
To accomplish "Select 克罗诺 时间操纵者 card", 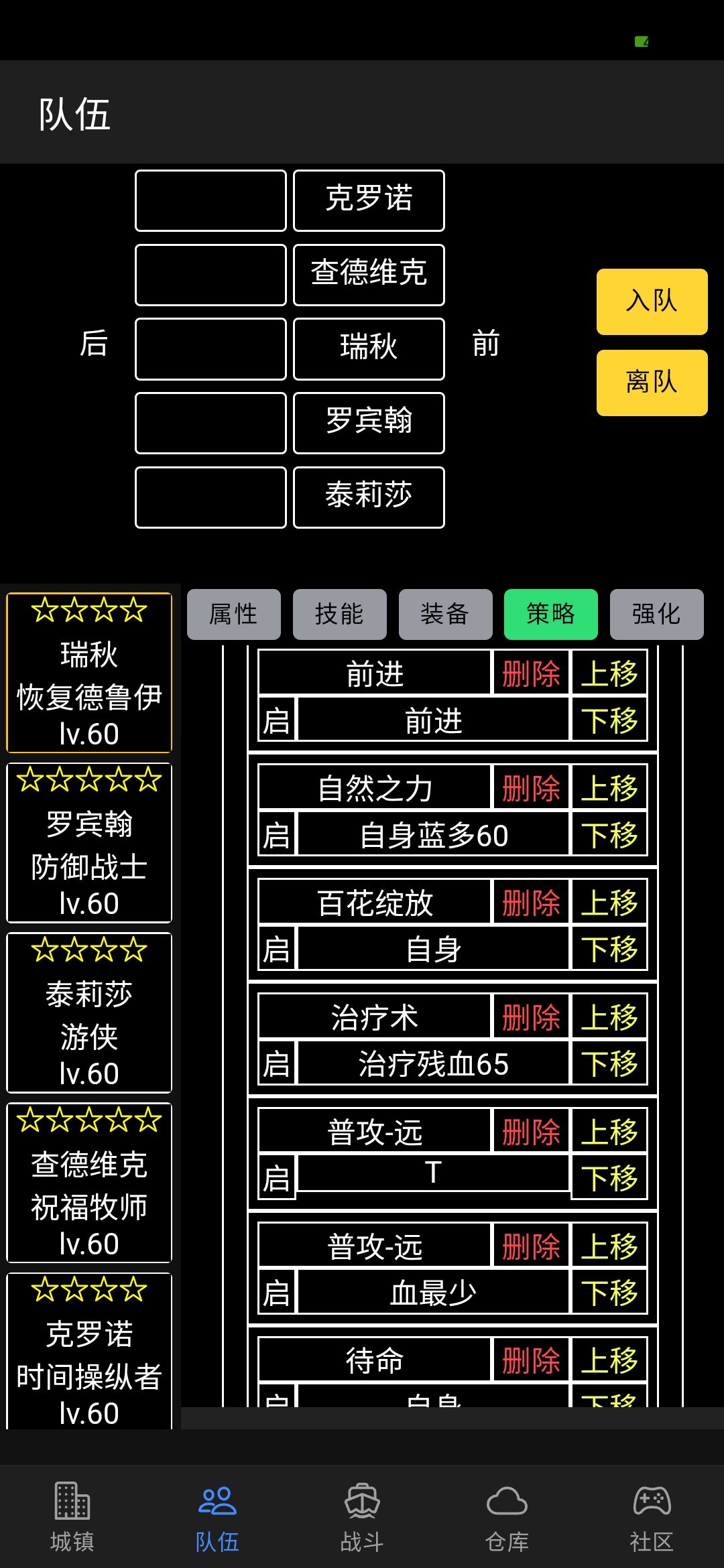I will [x=89, y=1350].
